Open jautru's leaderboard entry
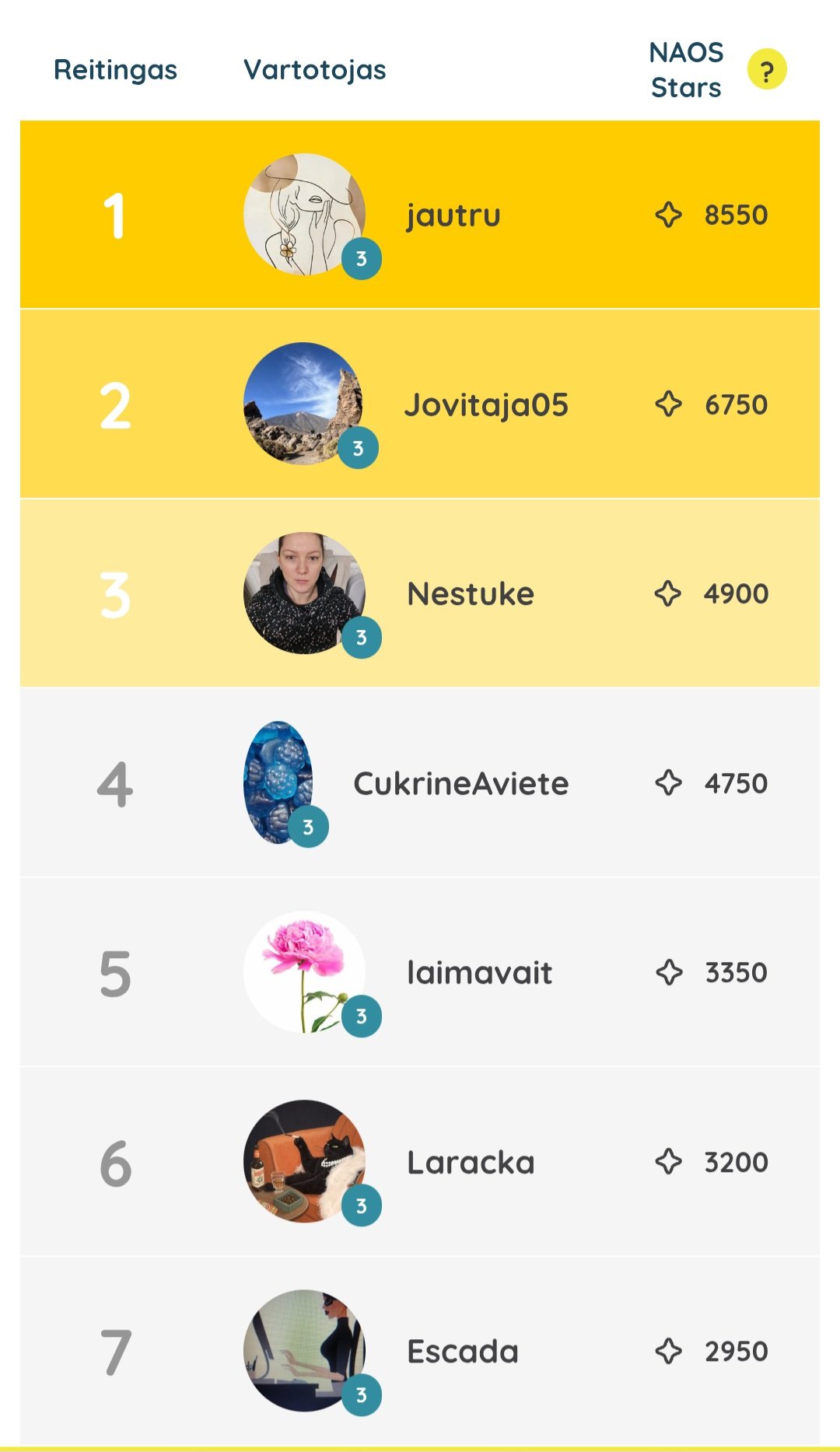 click(420, 214)
